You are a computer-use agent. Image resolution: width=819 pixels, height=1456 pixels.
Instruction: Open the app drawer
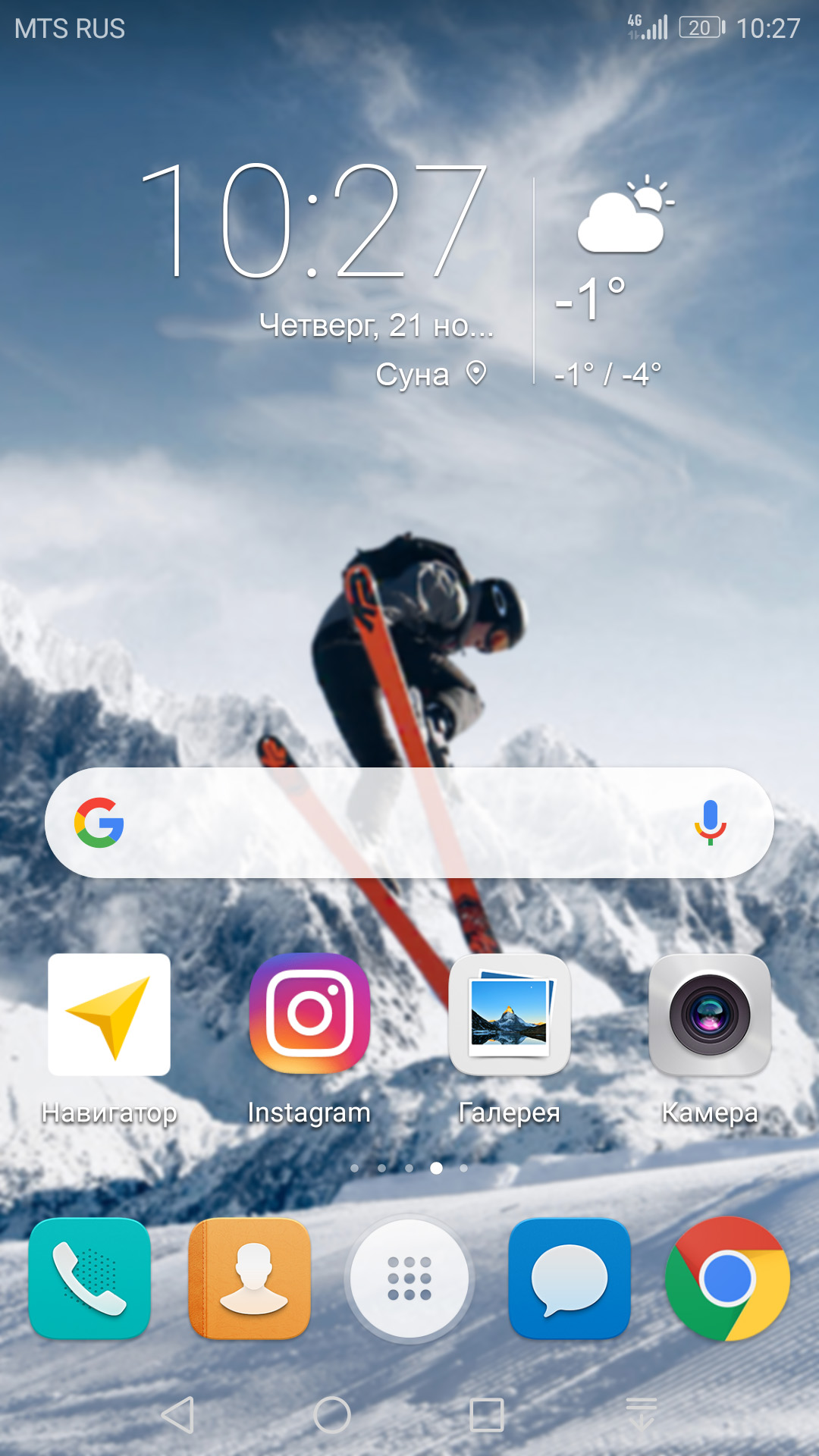(x=409, y=1279)
